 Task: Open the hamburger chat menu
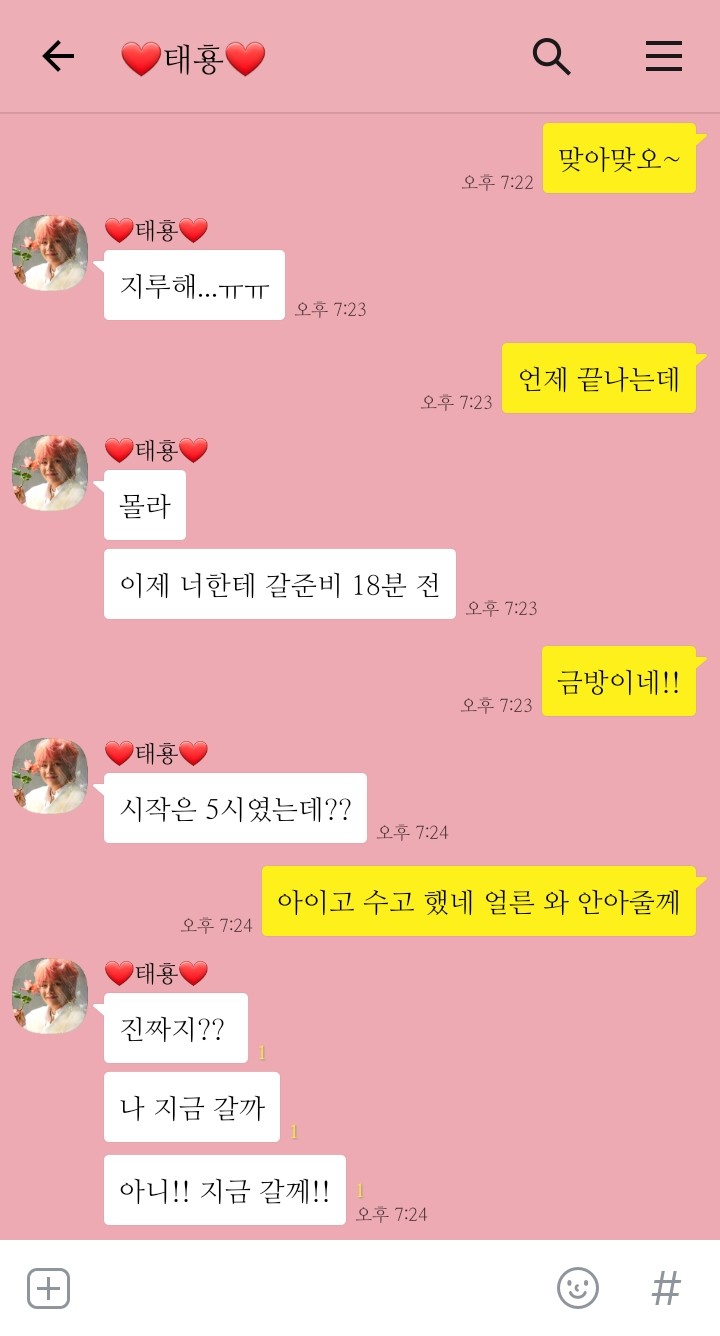click(x=663, y=57)
